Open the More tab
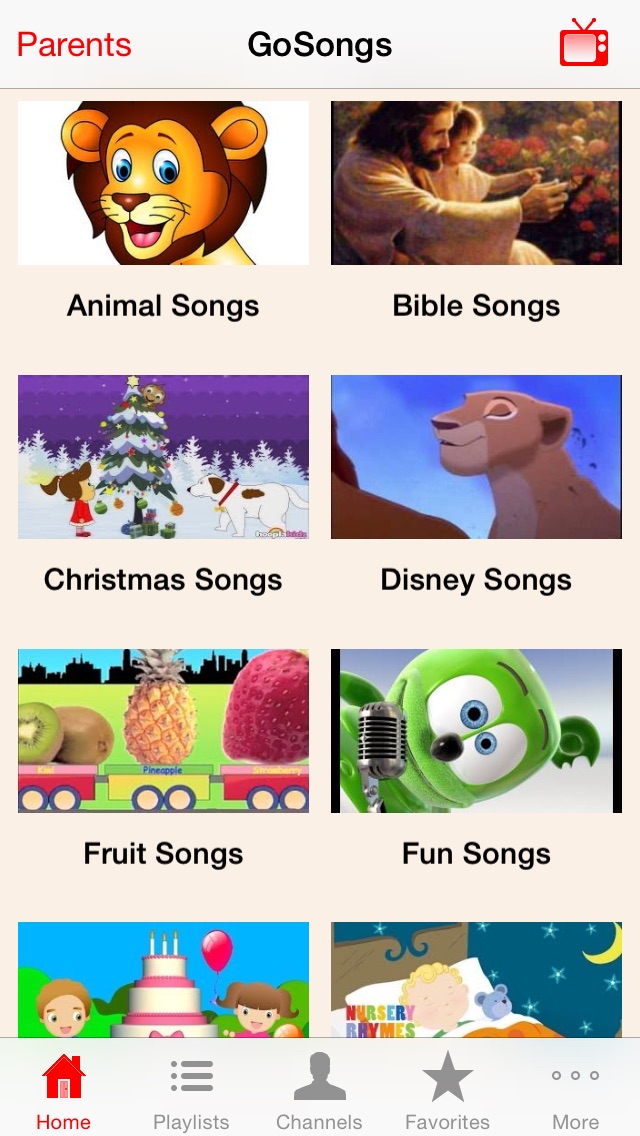This screenshot has height=1136, width=640. click(x=575, y=1091)
